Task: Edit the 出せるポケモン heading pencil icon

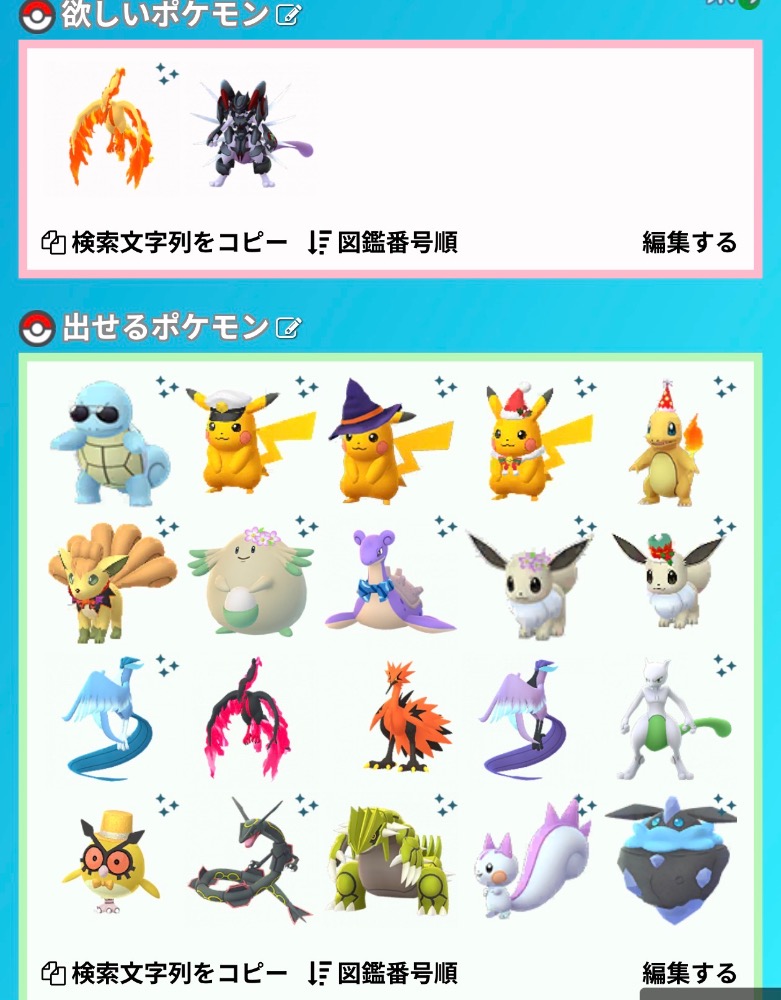Action: pyautogui.click(x=289, y=328)
